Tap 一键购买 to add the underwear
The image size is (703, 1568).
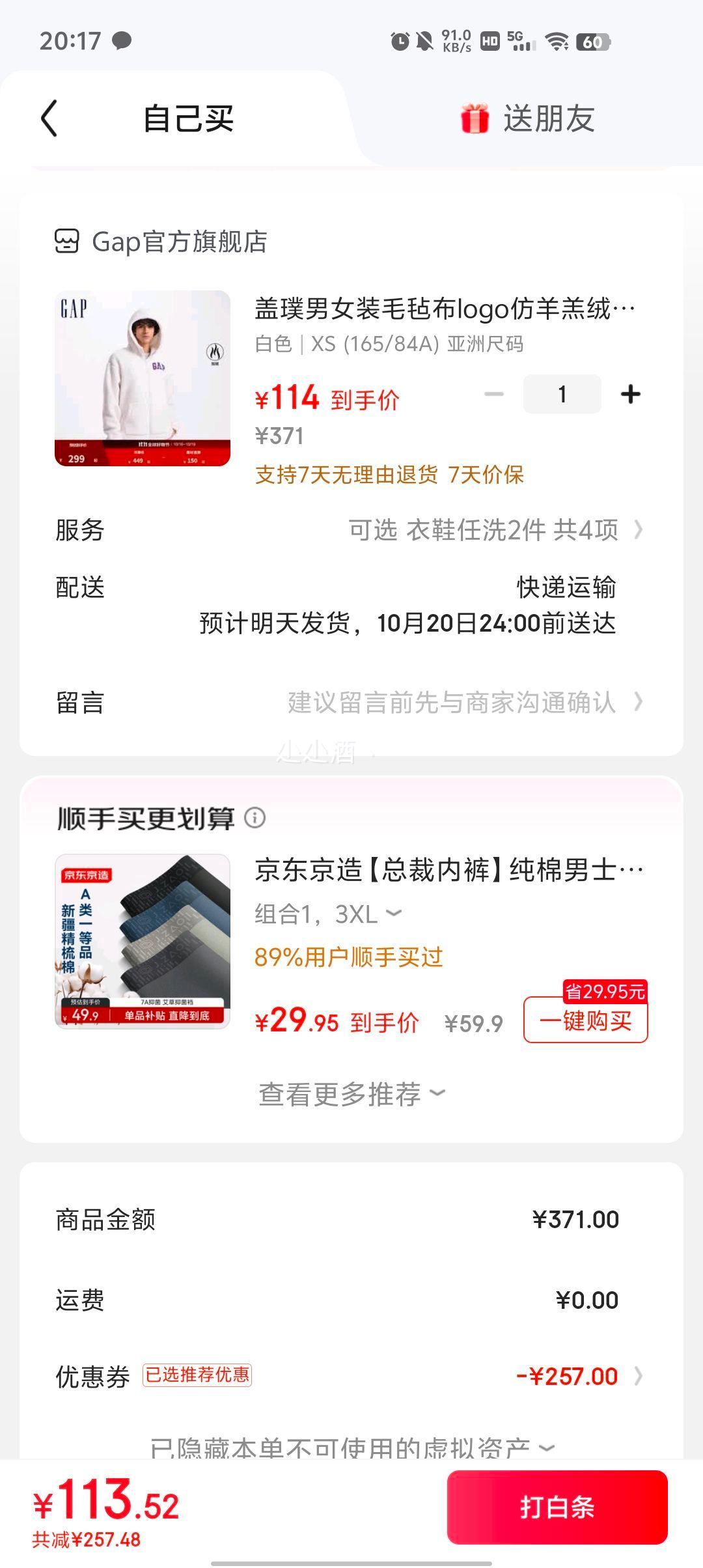tap(585, 1020)
